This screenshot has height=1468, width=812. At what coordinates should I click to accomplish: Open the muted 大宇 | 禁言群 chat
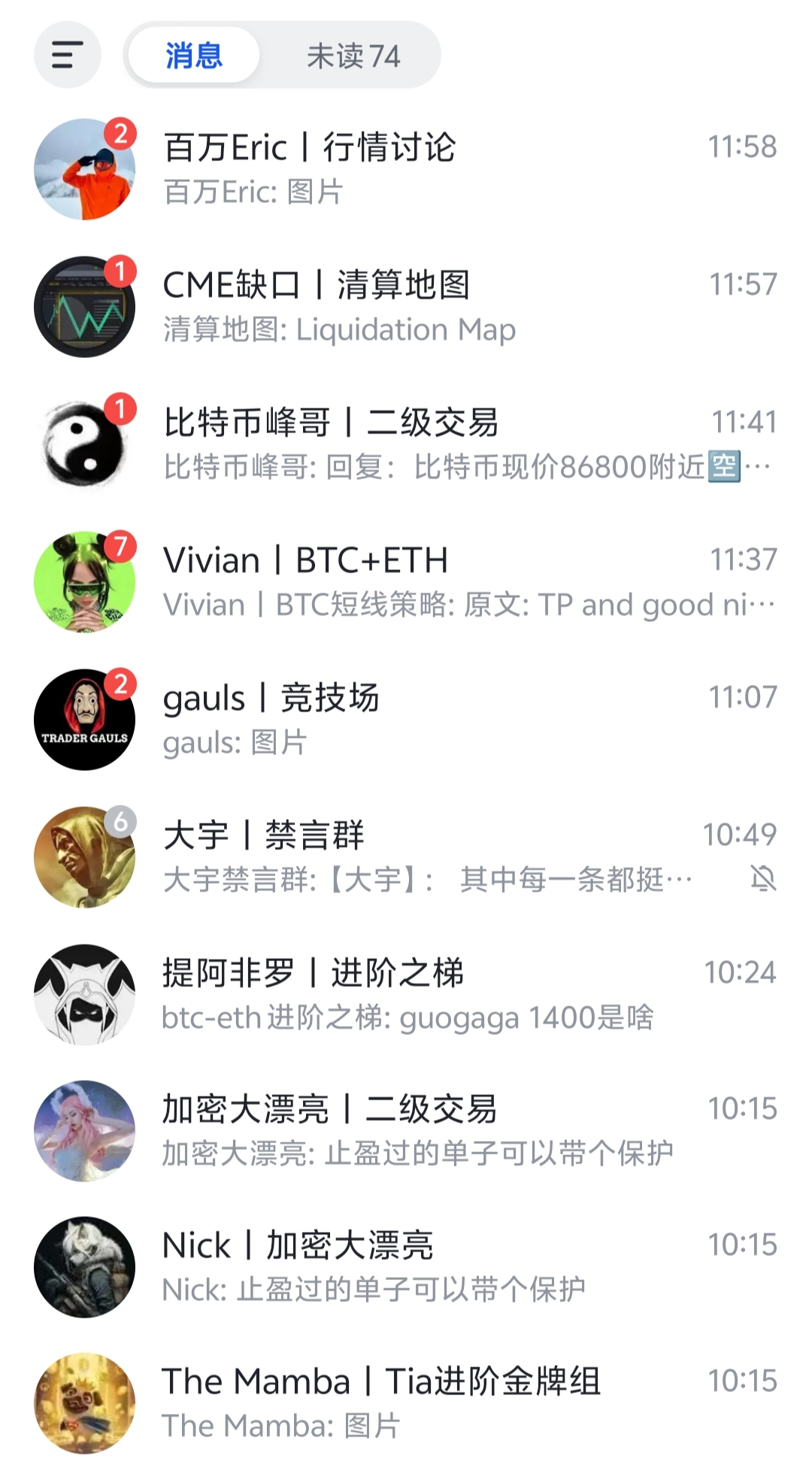(x=406, y=857)
